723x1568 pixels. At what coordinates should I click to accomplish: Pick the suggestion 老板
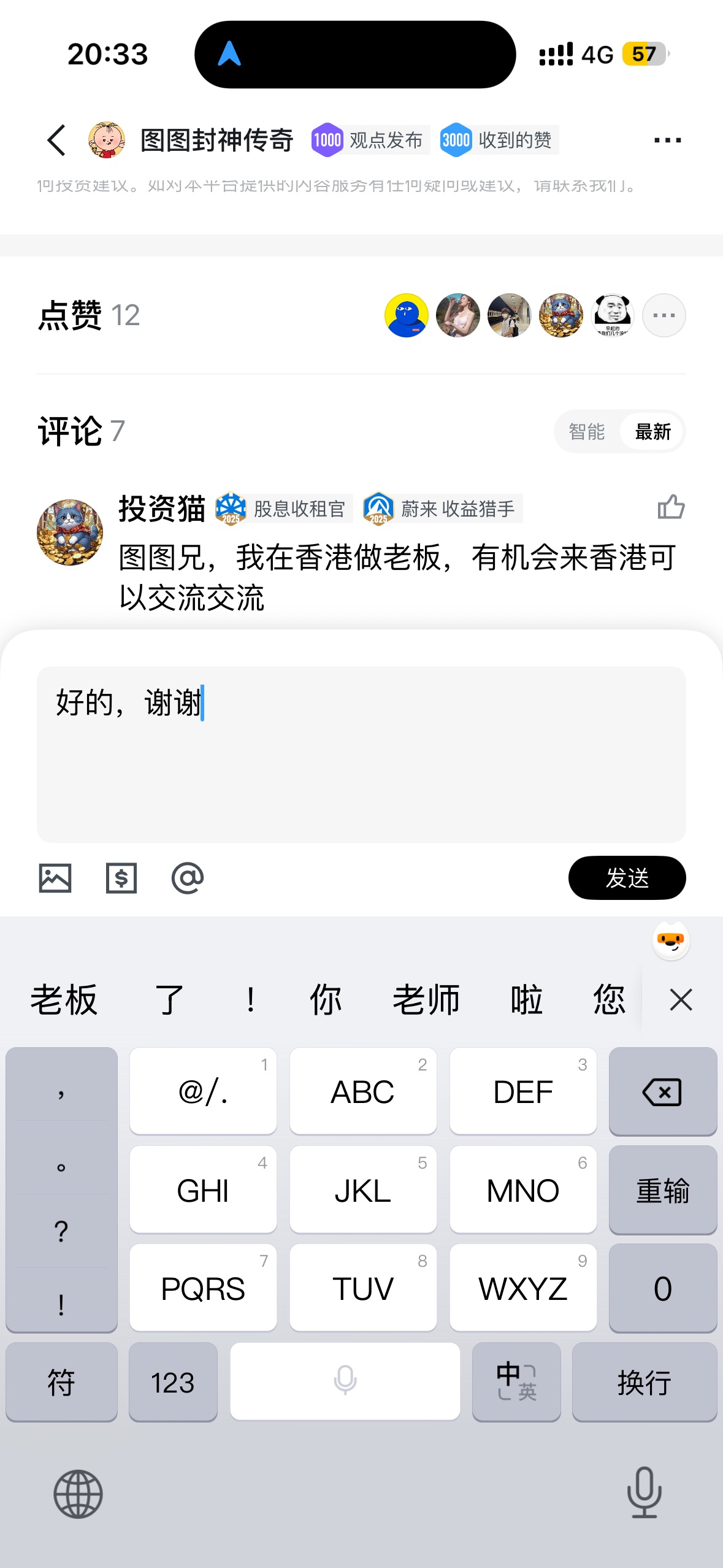(64, 1000)
